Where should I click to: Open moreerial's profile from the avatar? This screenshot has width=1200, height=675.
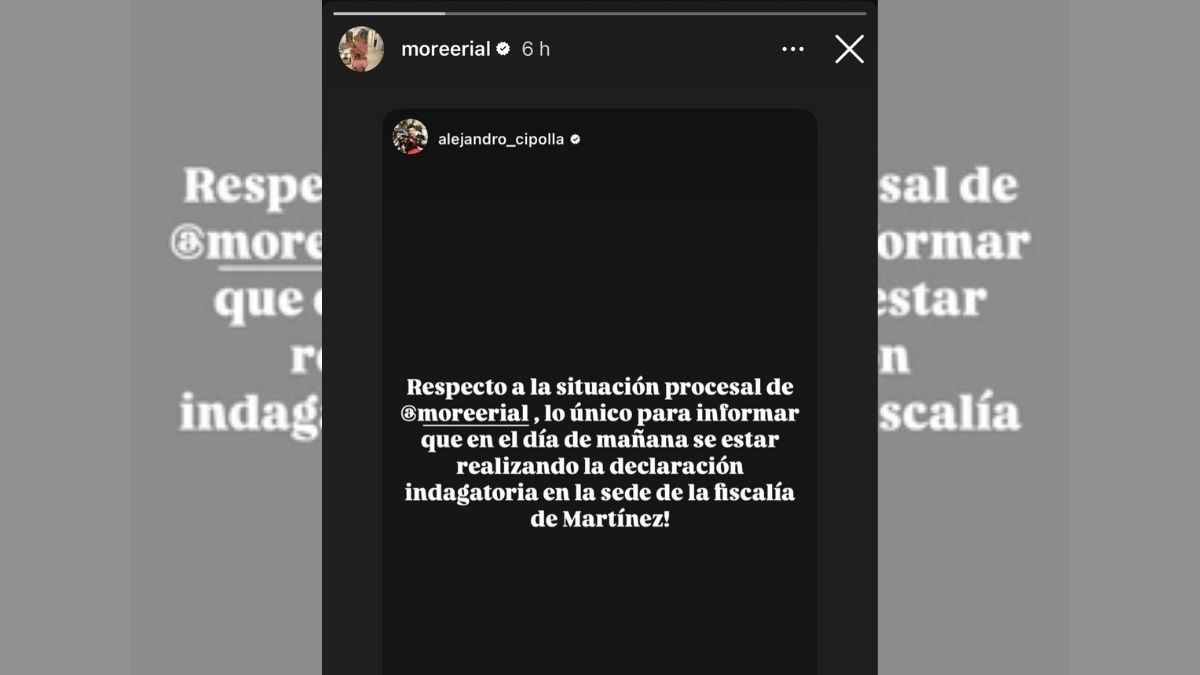[x=361, y=49]
